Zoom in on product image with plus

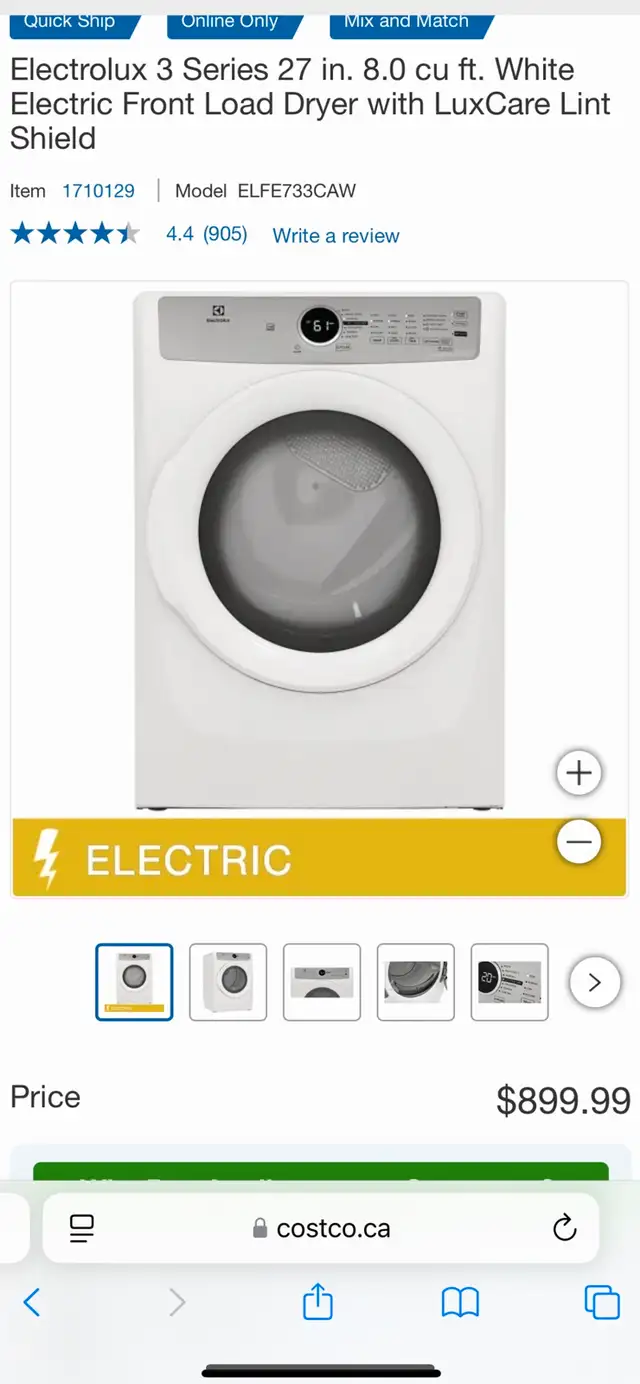tap(579, 773)
